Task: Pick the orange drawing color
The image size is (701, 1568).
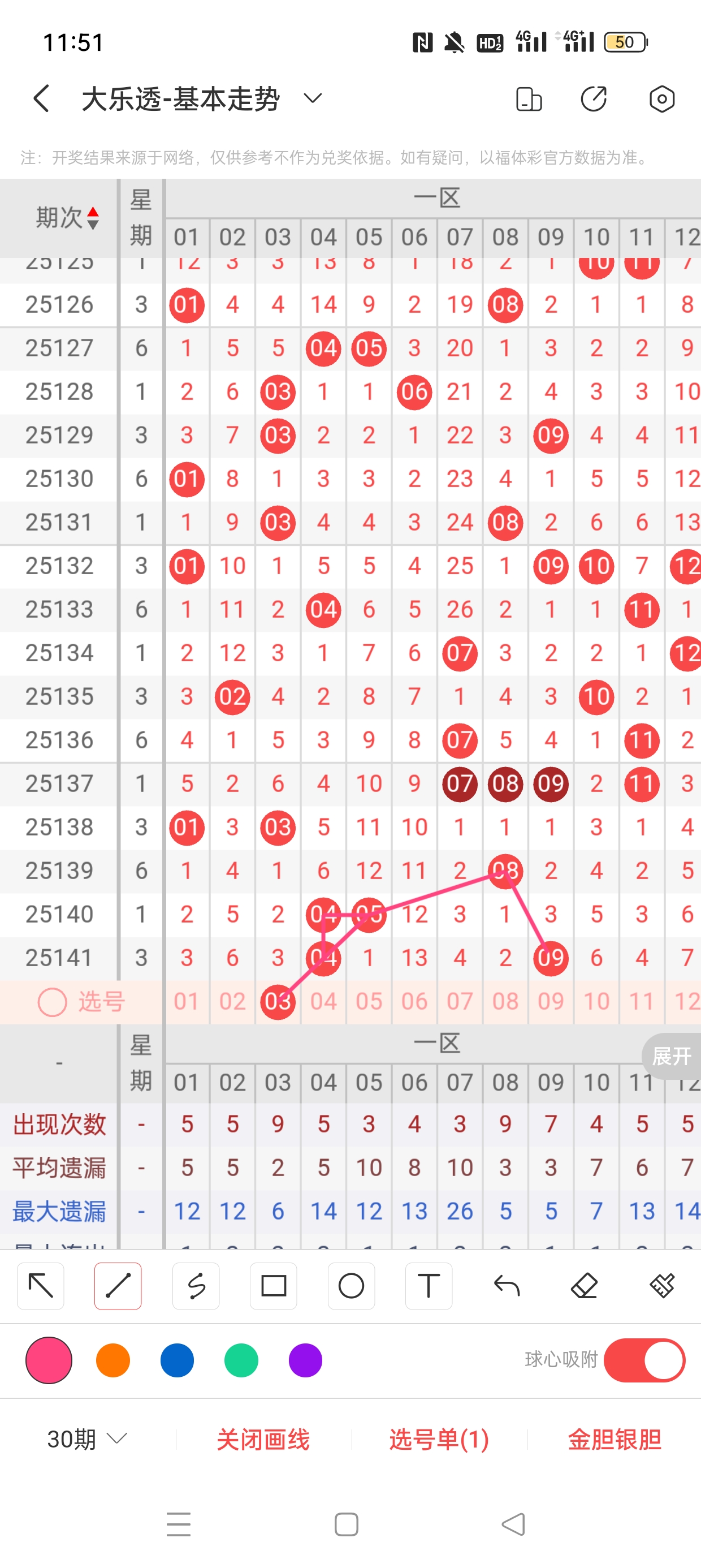Action: tap(113, 1360)
